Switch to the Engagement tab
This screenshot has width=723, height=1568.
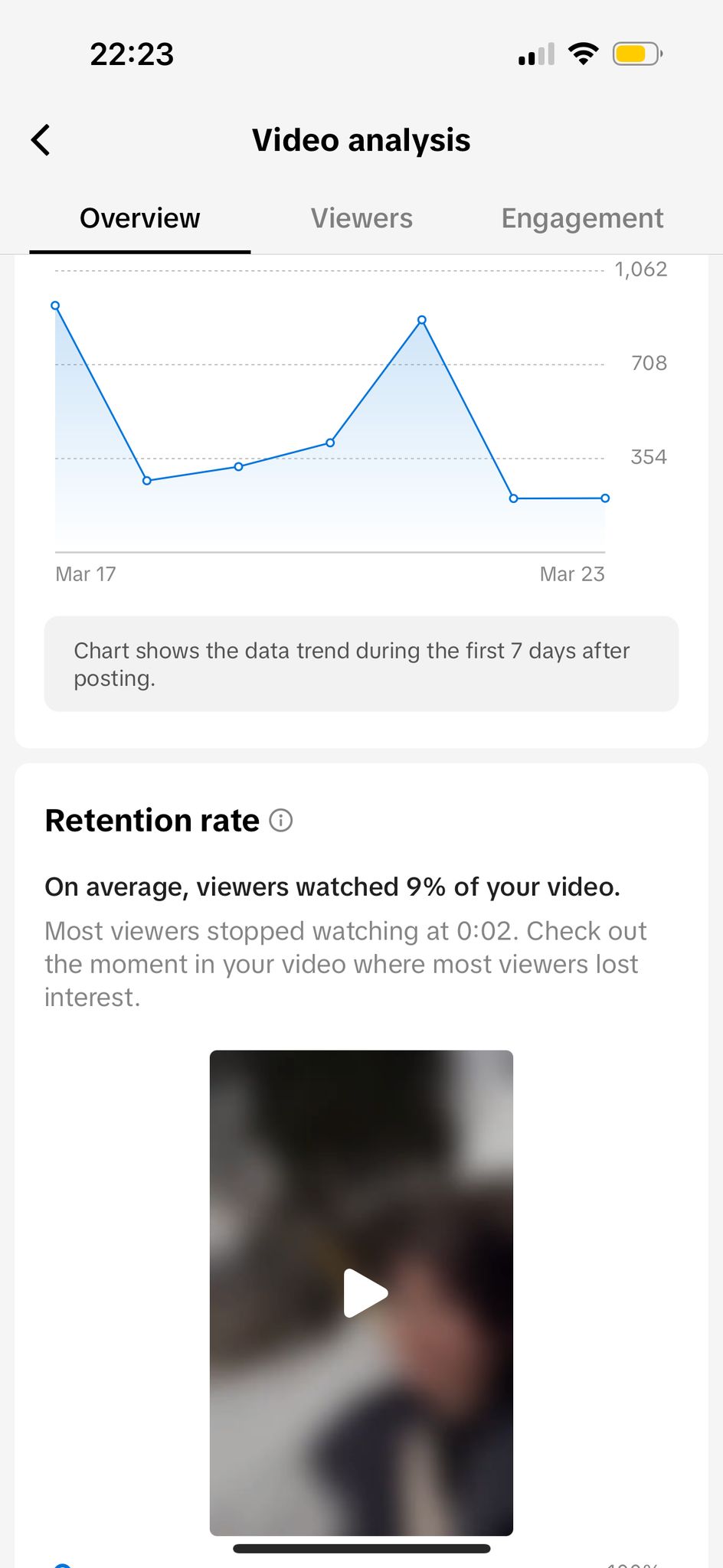pos(582,219)
